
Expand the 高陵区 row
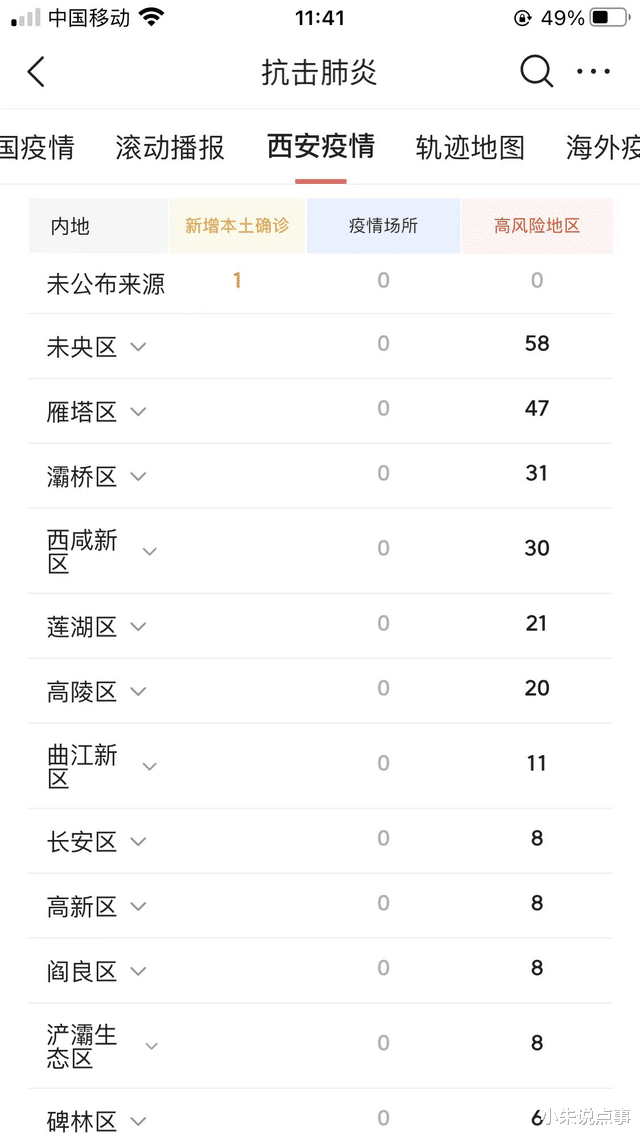(x=139, y=692)
